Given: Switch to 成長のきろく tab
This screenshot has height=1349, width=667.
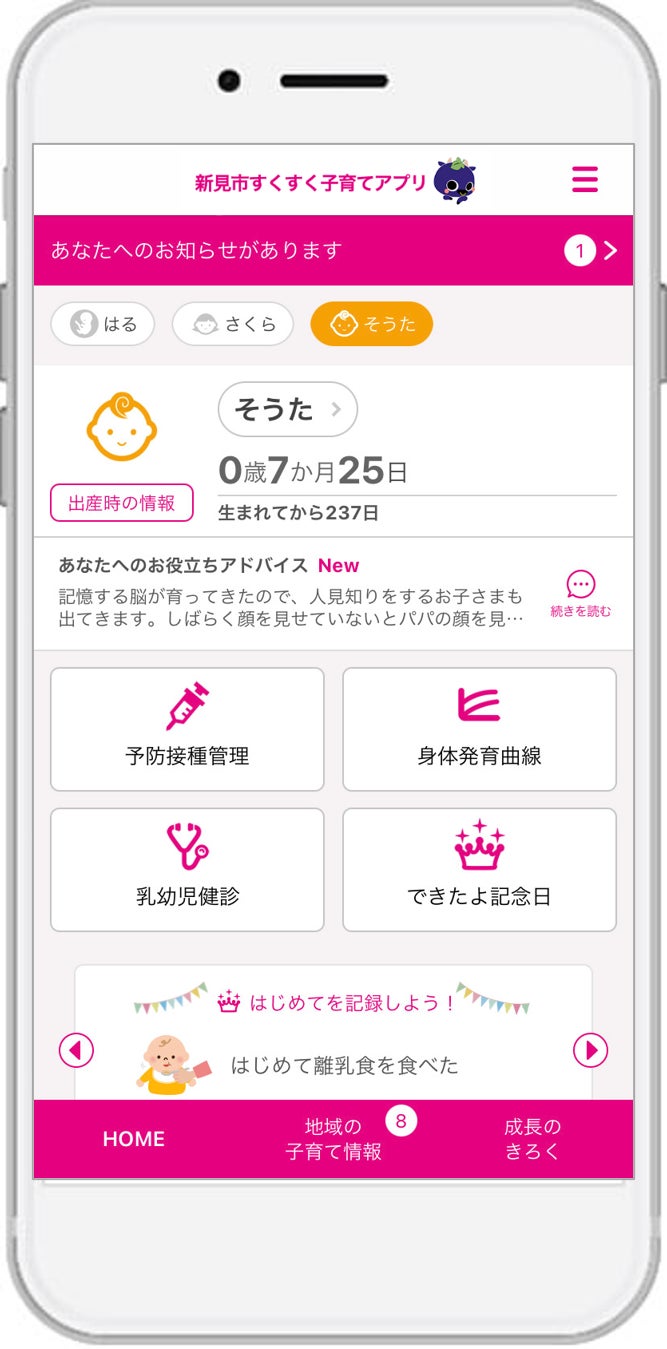Looking at the screenshot, I should click(x=532, y=1139).
